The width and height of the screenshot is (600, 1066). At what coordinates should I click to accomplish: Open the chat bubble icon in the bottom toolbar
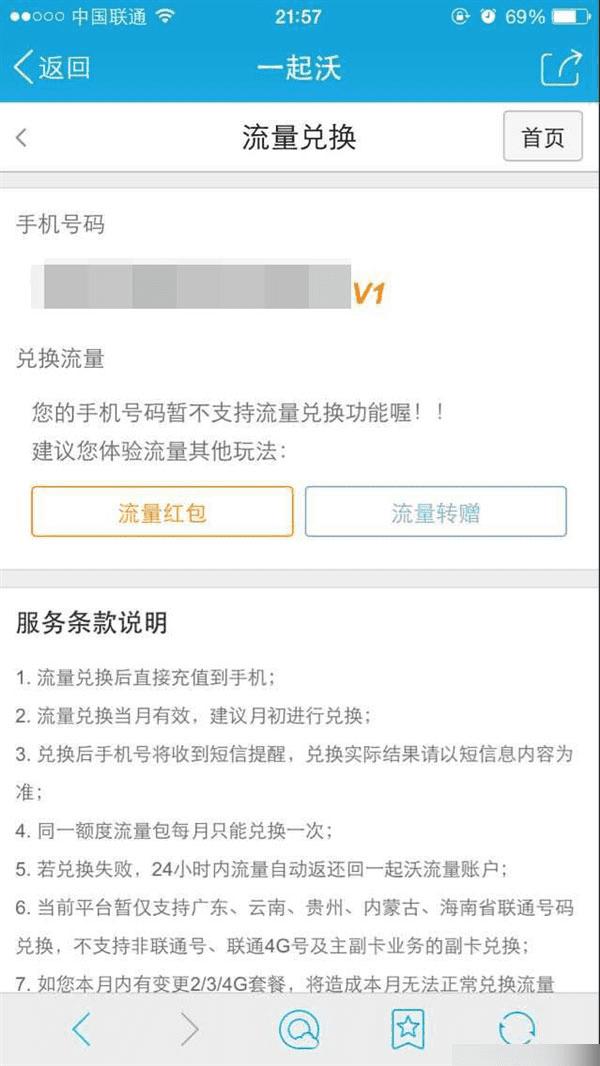tap(298, 1028)
